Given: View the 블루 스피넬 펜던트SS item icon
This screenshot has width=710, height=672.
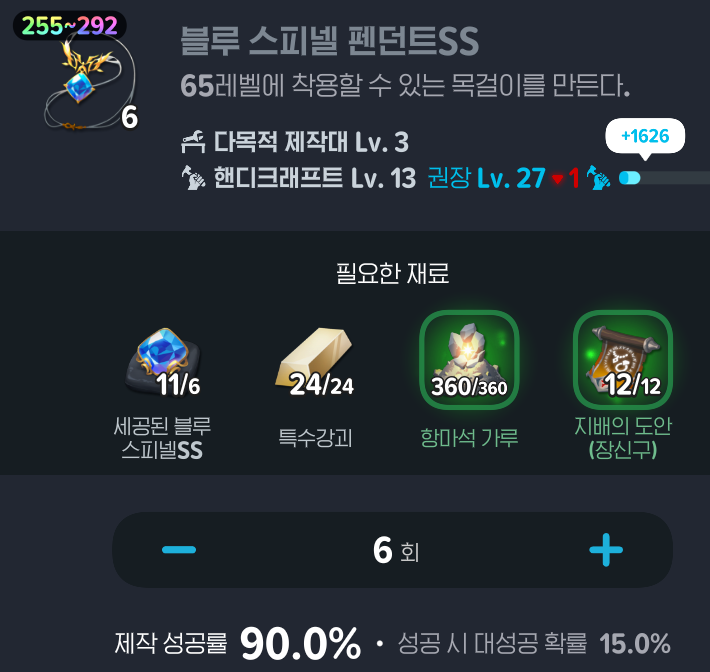Looking at the screenshot, I should tap(85, 85).
